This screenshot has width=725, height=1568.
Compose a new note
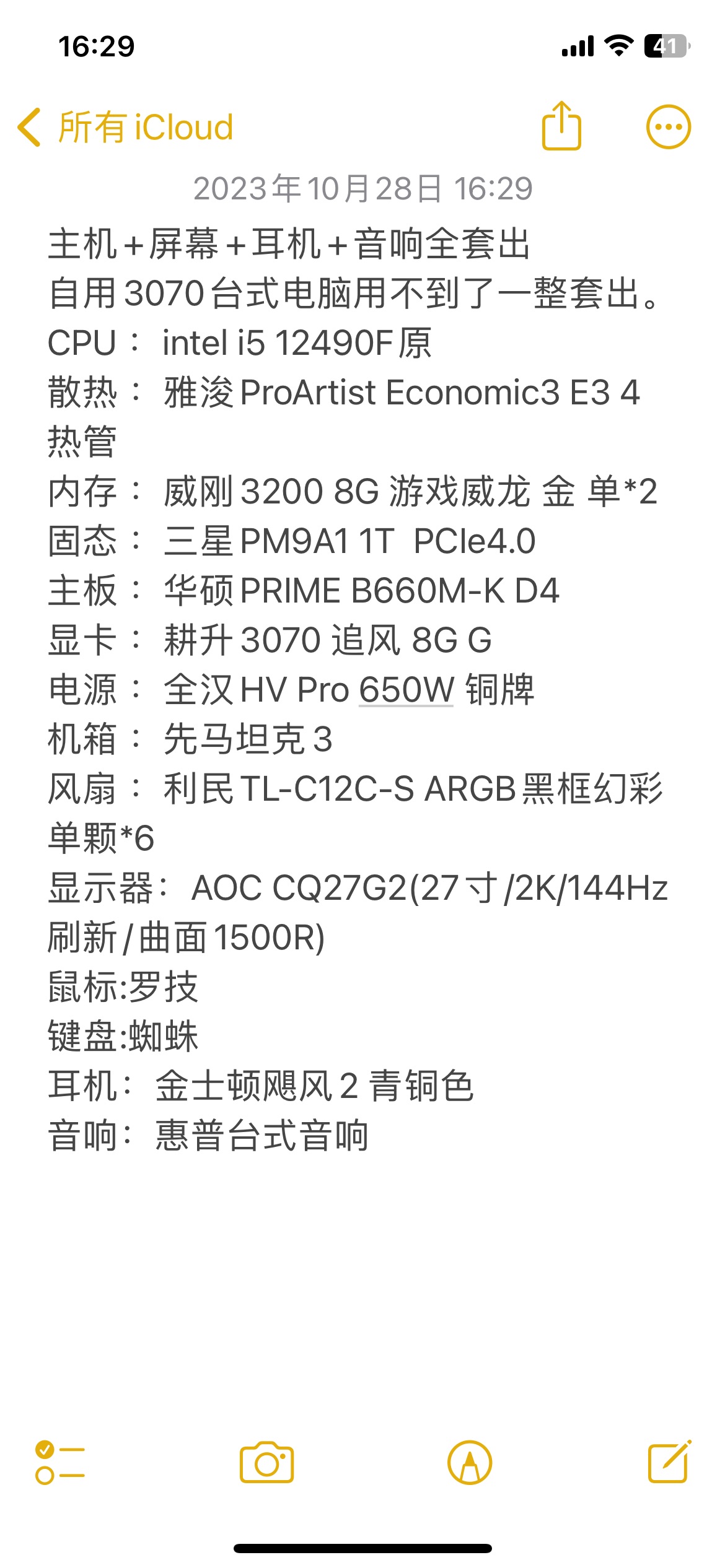[x=670, y=1461]
